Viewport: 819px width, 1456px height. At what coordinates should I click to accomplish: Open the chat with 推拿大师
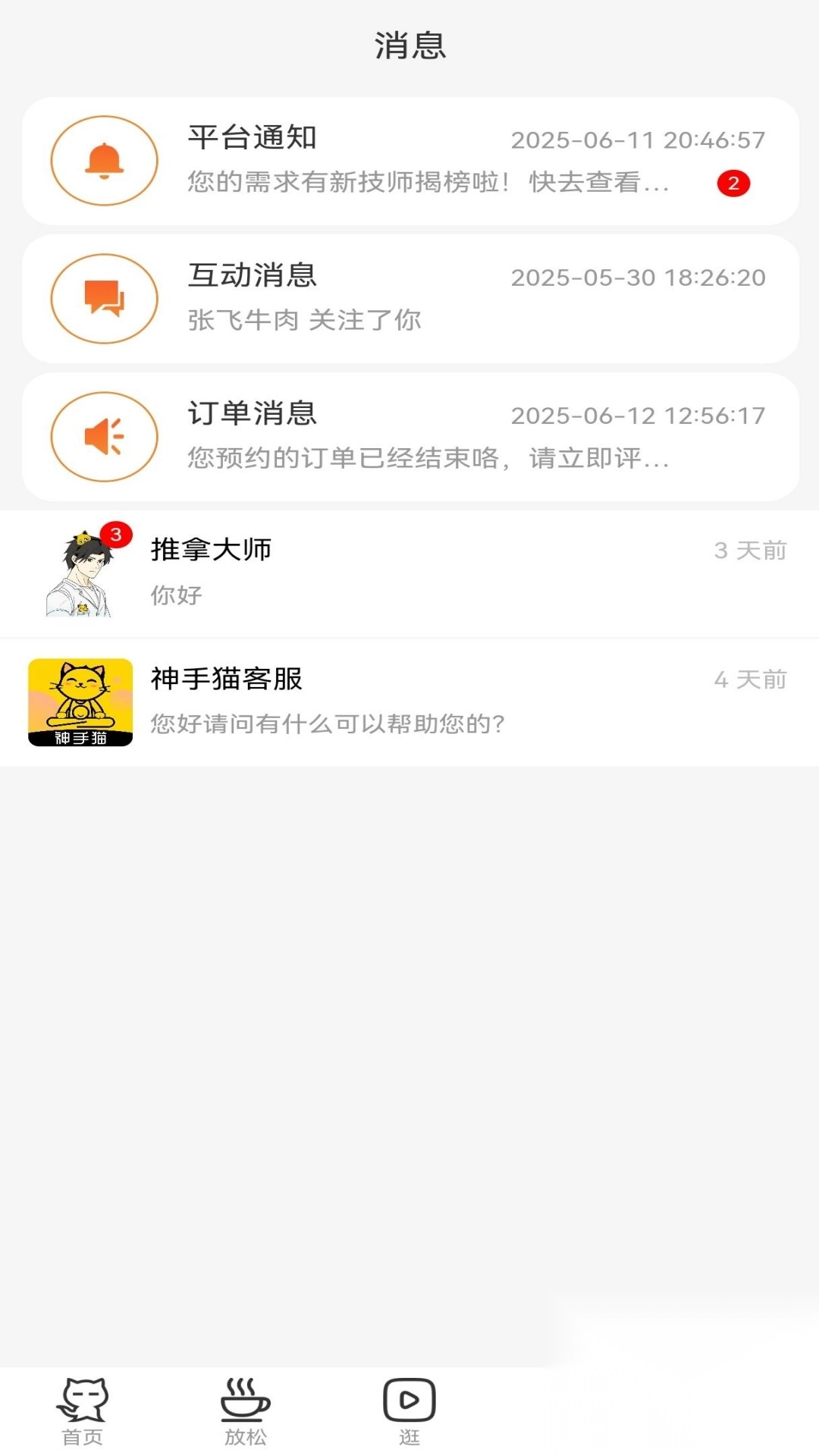(409, 573)
